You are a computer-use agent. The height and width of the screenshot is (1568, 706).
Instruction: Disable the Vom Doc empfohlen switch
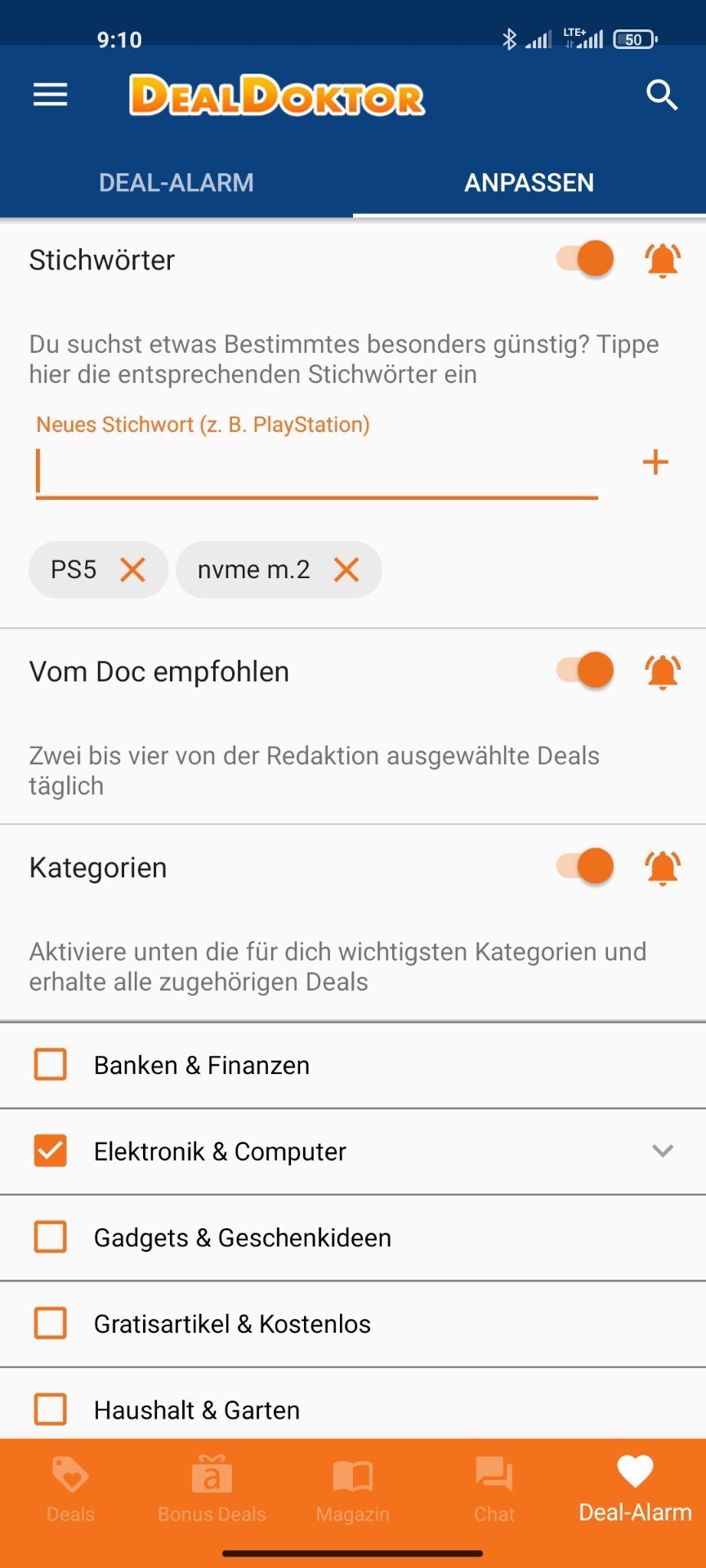click(x=585, y=670)
